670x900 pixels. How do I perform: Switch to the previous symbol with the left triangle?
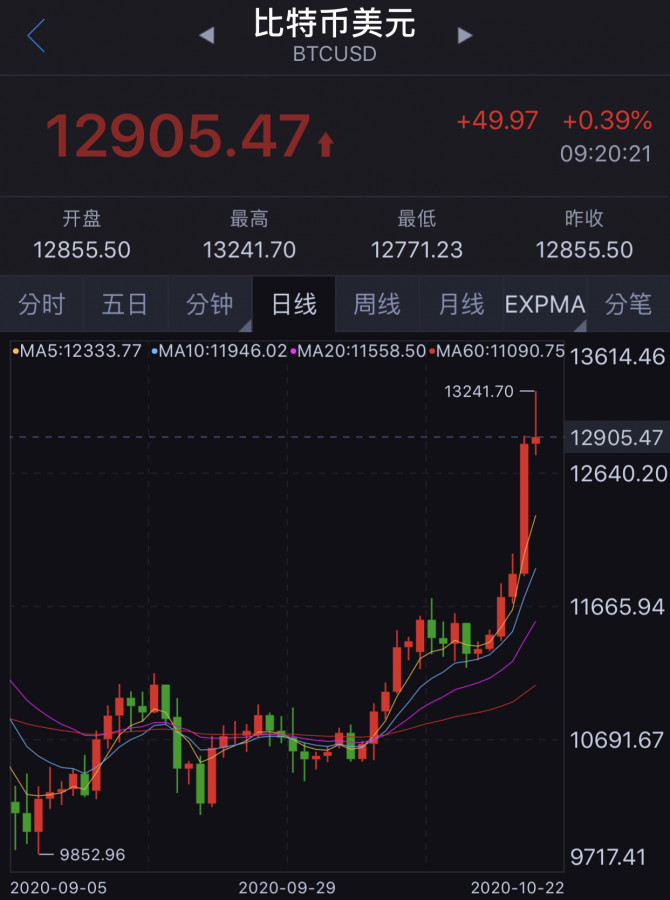207,36
